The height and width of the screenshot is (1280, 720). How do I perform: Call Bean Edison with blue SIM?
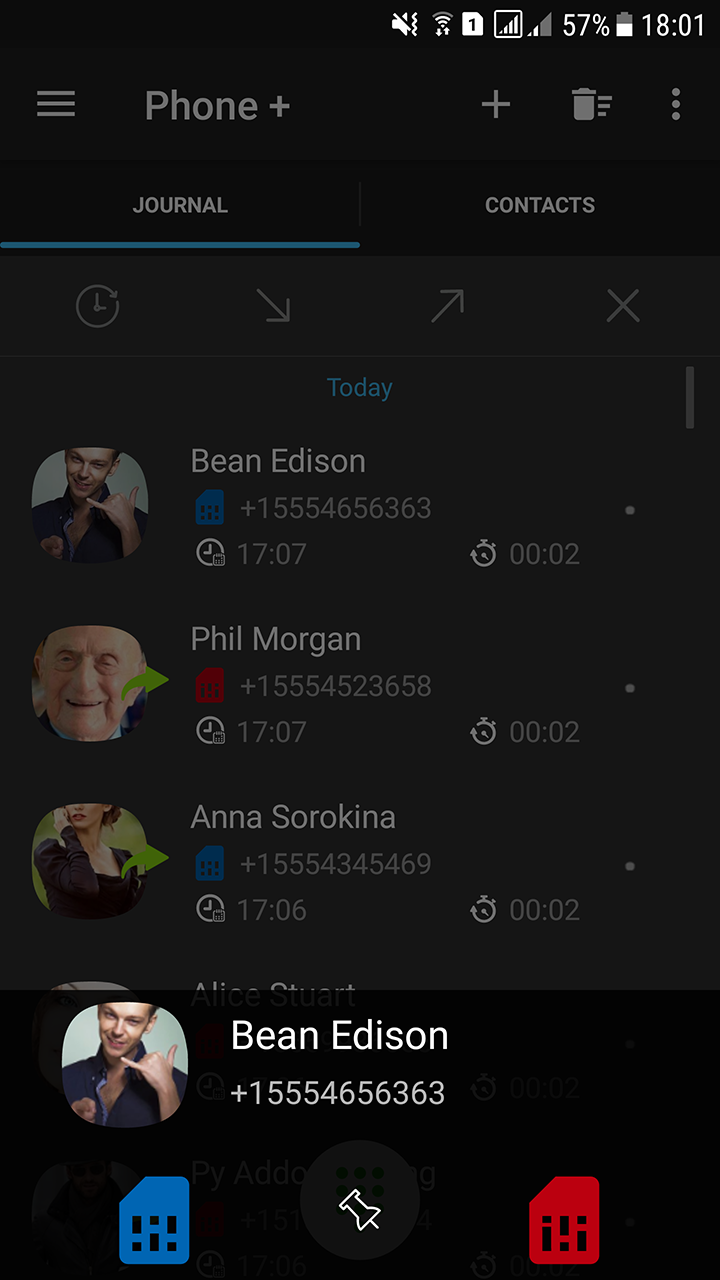pos(154,1220)
